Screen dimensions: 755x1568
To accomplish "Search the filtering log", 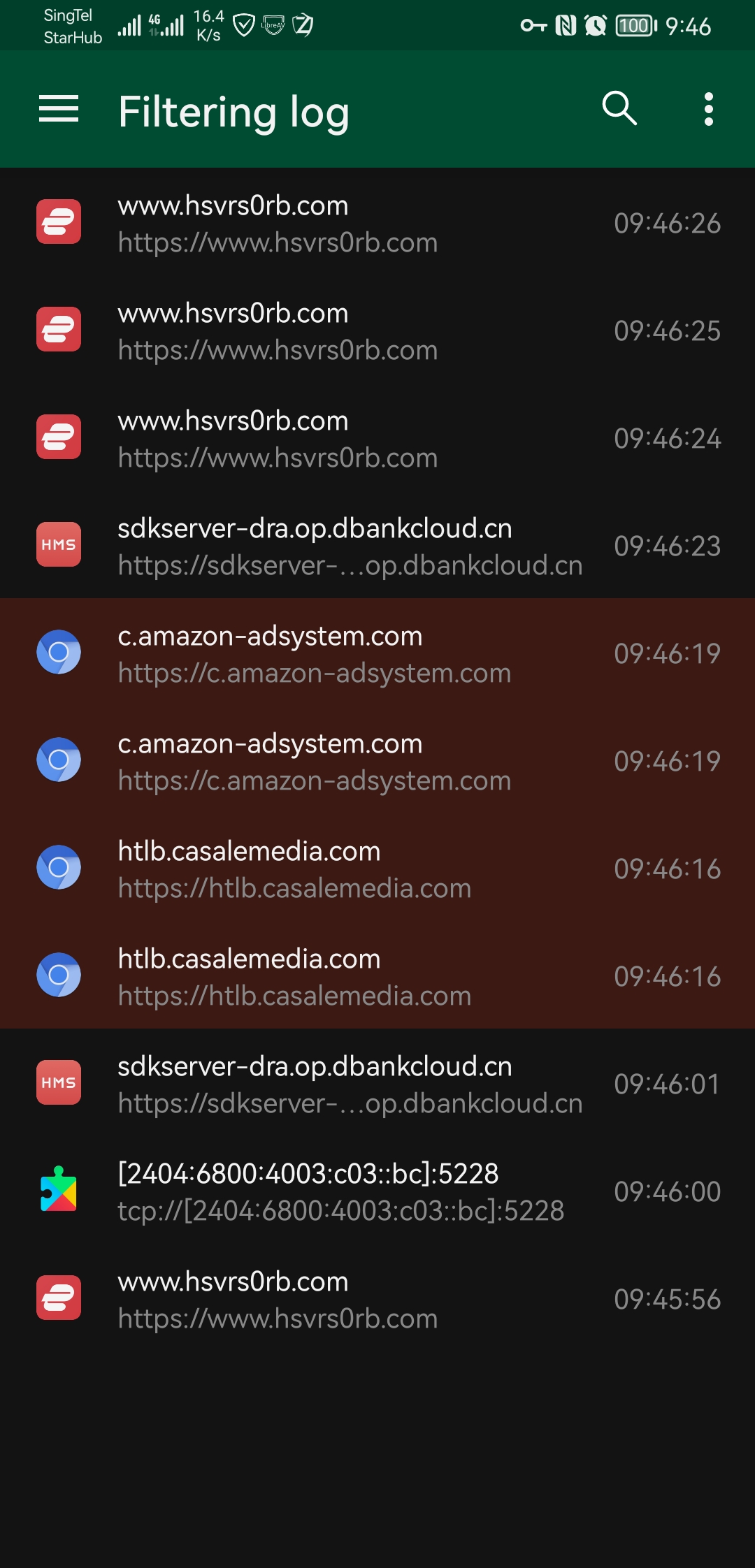I will (x=619, y=109).
